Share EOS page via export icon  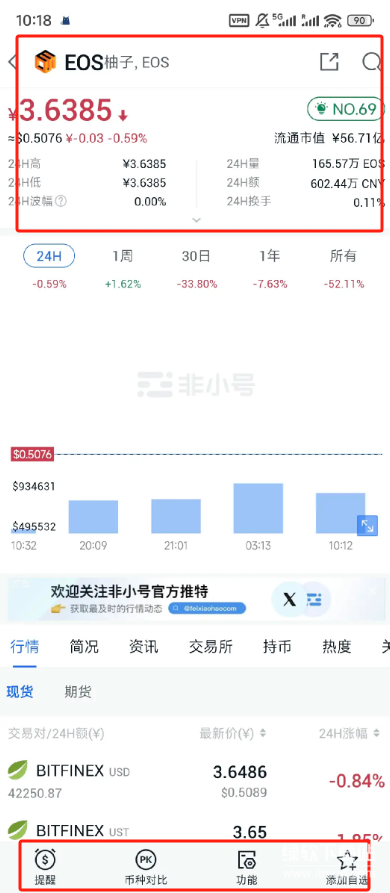tap(329, 62)
